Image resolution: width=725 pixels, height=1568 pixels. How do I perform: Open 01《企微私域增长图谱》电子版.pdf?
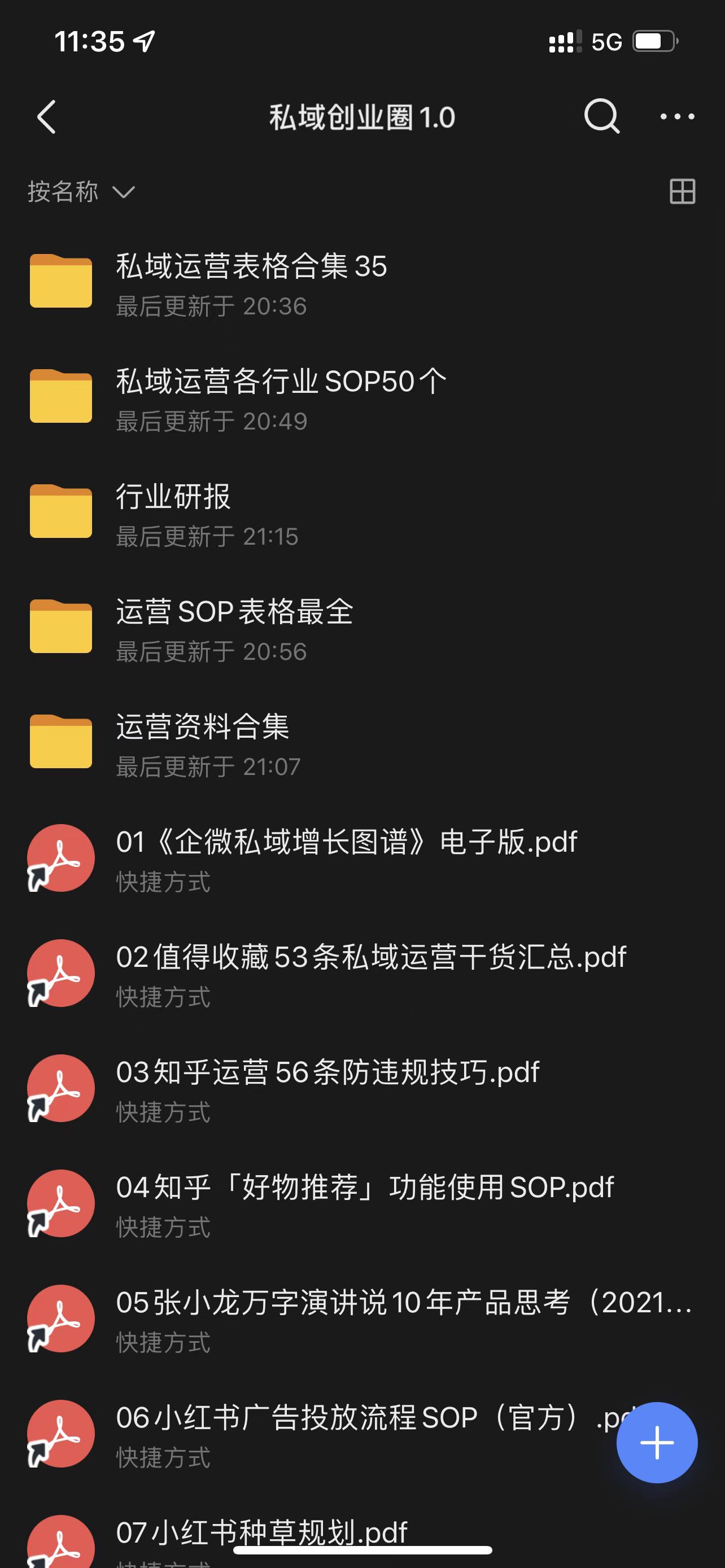point(346,859)
